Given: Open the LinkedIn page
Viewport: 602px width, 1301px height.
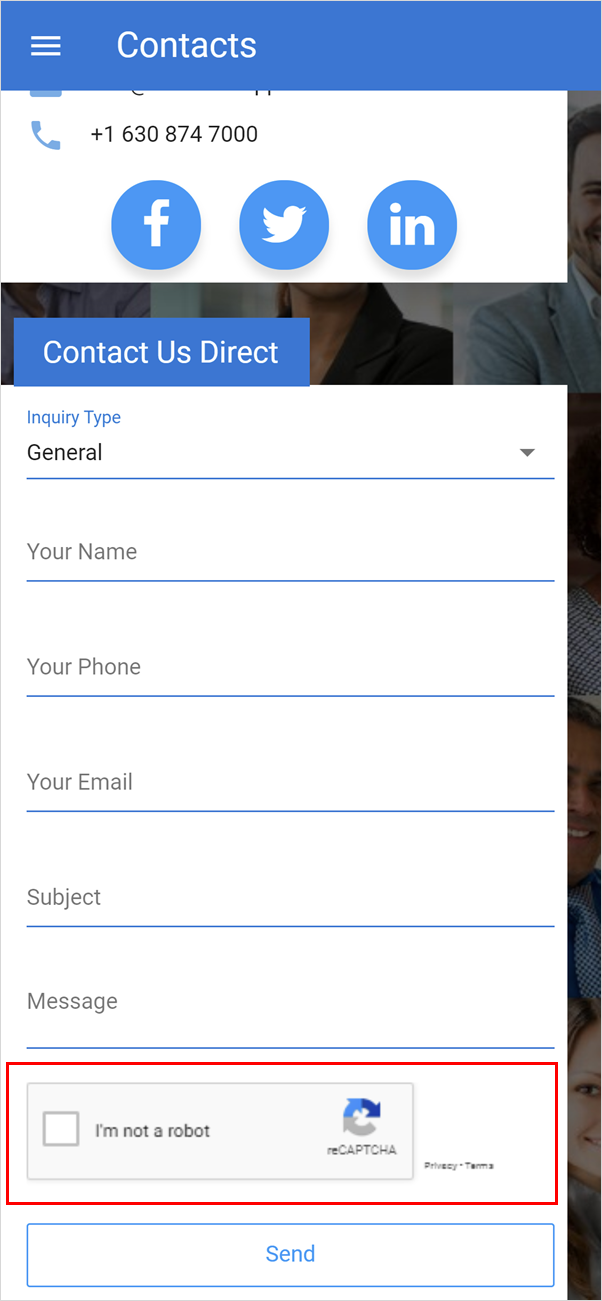Looking at the screenshot, I should coord(412,225).
